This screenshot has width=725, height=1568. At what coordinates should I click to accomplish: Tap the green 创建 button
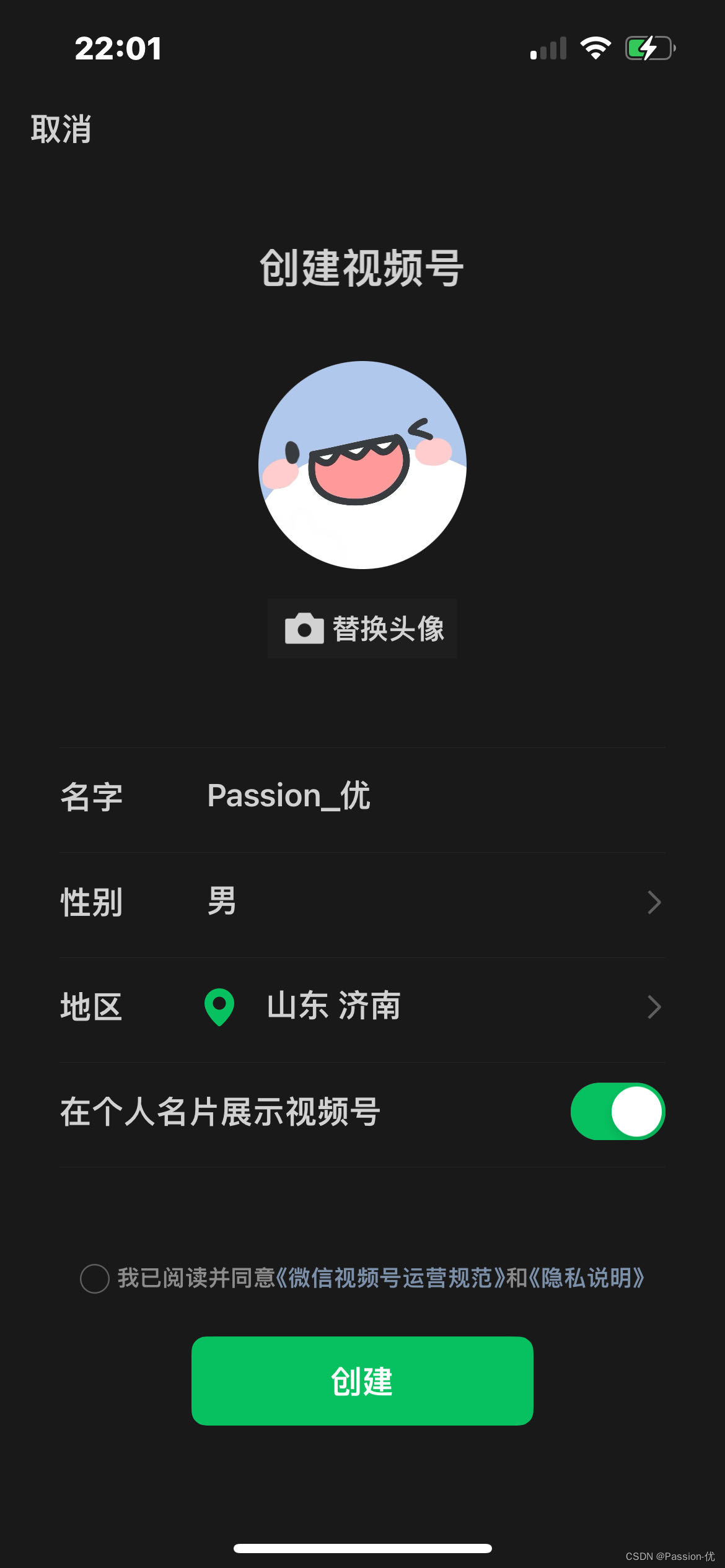[x=362, y=1381]
